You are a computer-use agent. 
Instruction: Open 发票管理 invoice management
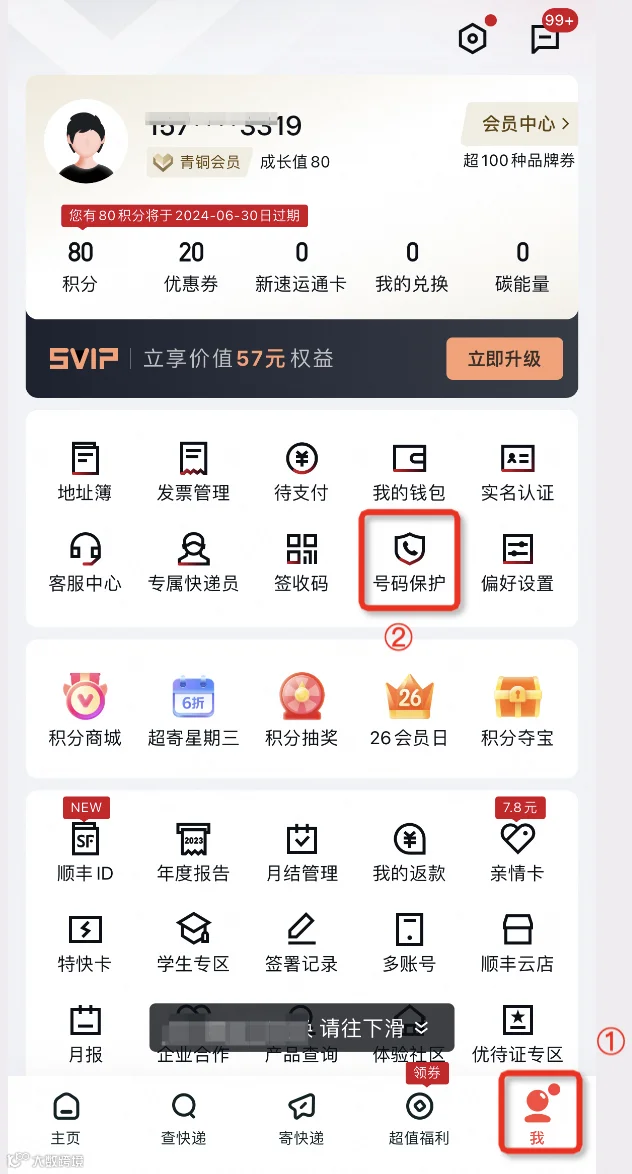[193, 472]
